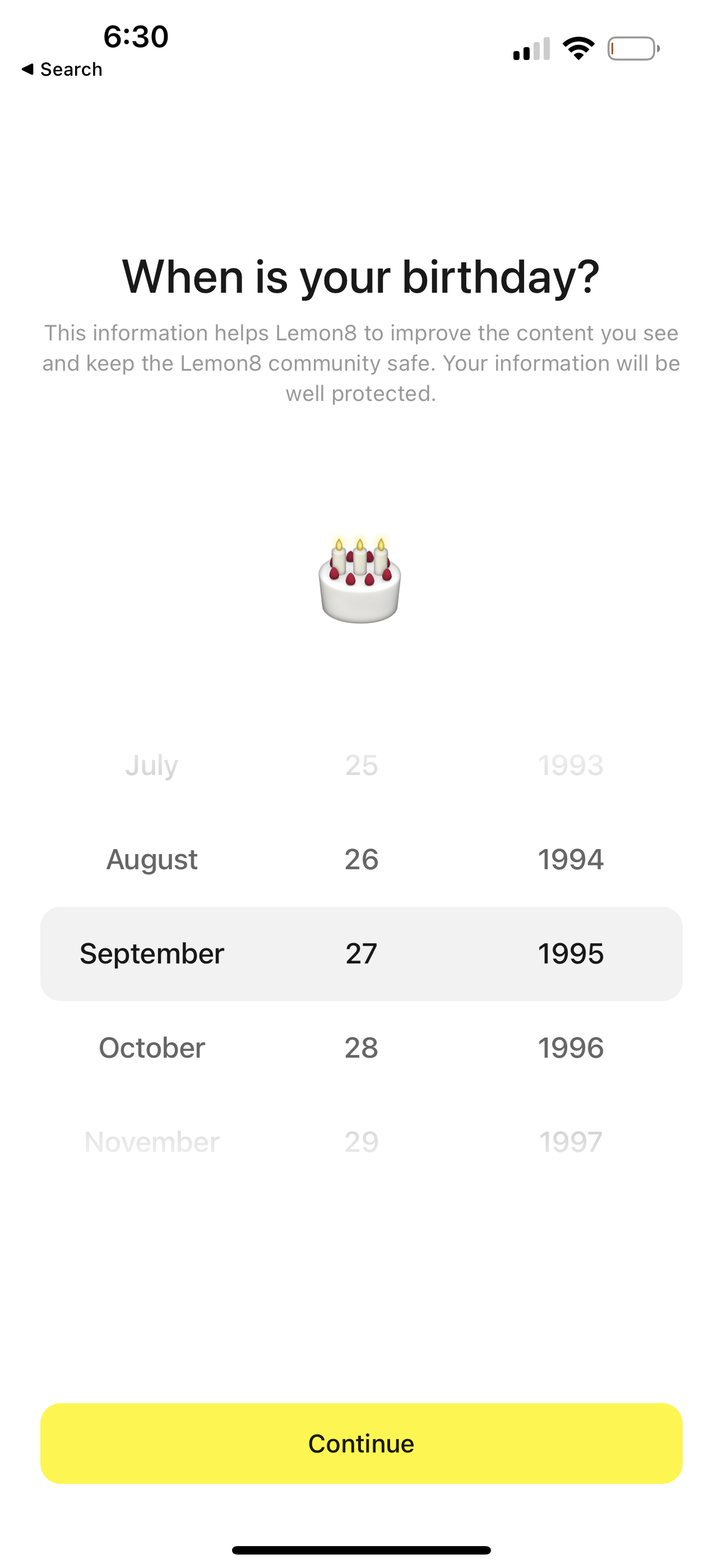The image size is (723, 1568).
Task: Select day 29 on the day wheel
Action: point(361,1142)
